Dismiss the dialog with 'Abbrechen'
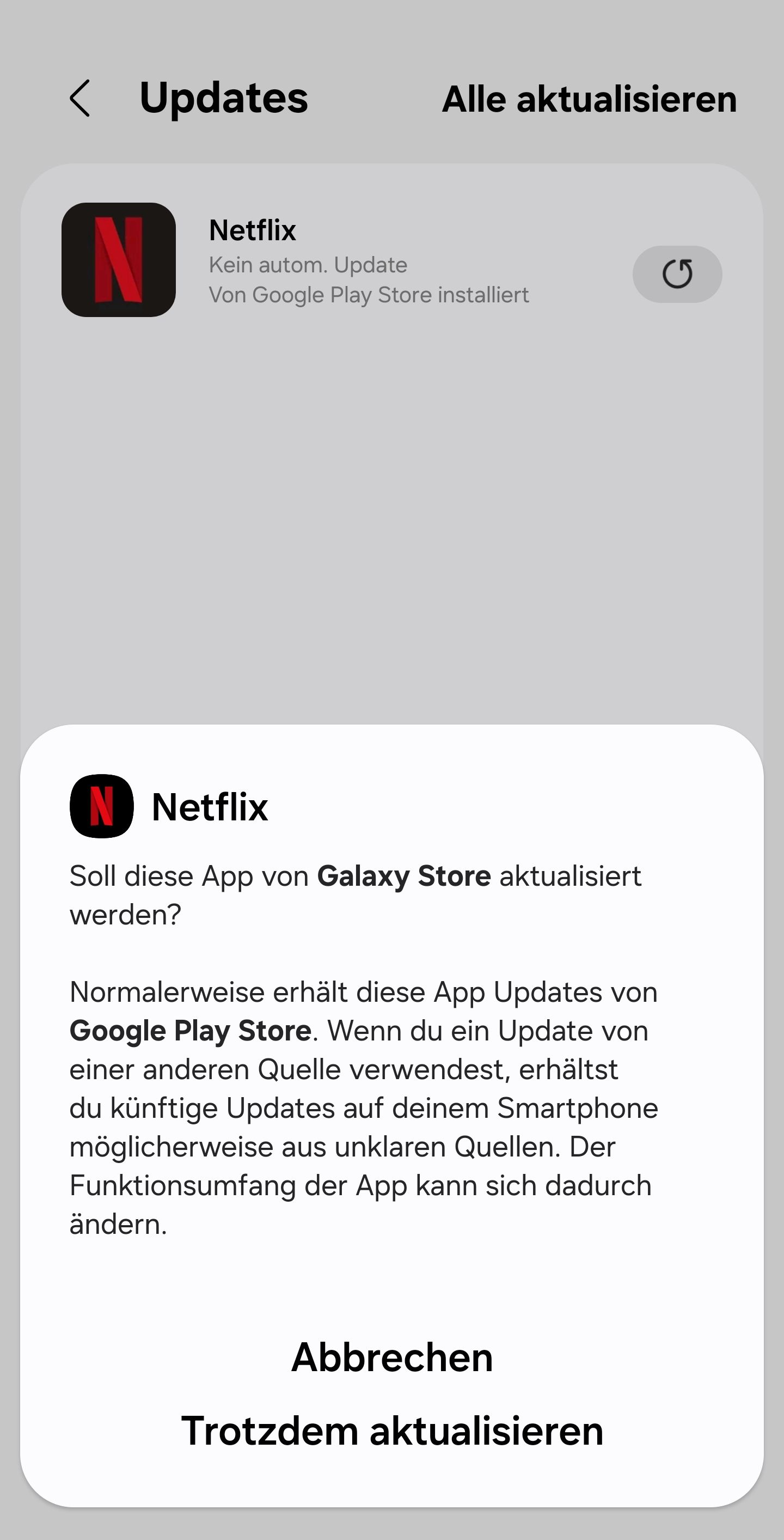The image size is (784, 1540). click(392, 1357)
